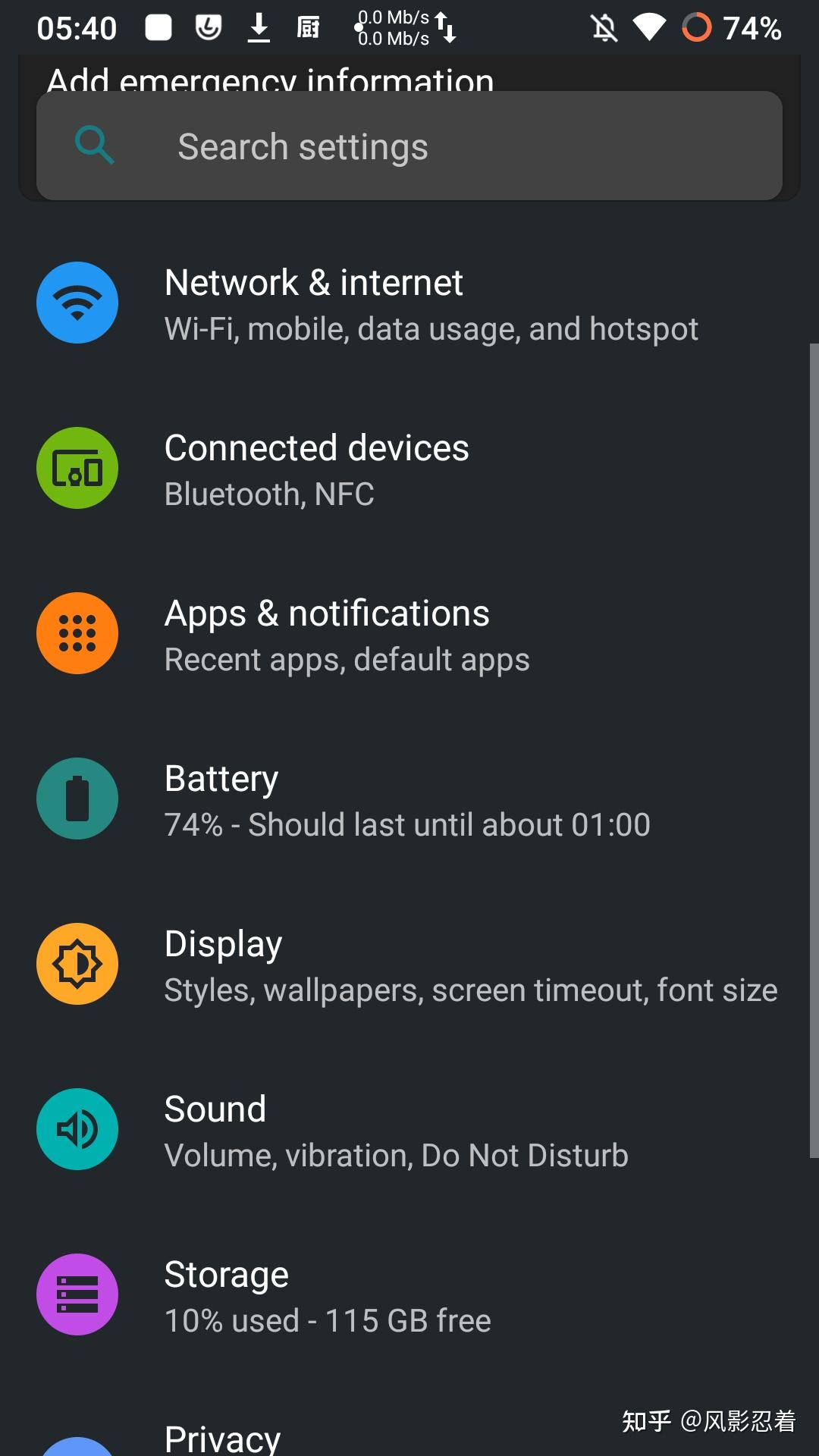This screenshot has width=819, height=1456.
Task: Select the orange Apps & notifications grid icon
Action: point(77,633)
